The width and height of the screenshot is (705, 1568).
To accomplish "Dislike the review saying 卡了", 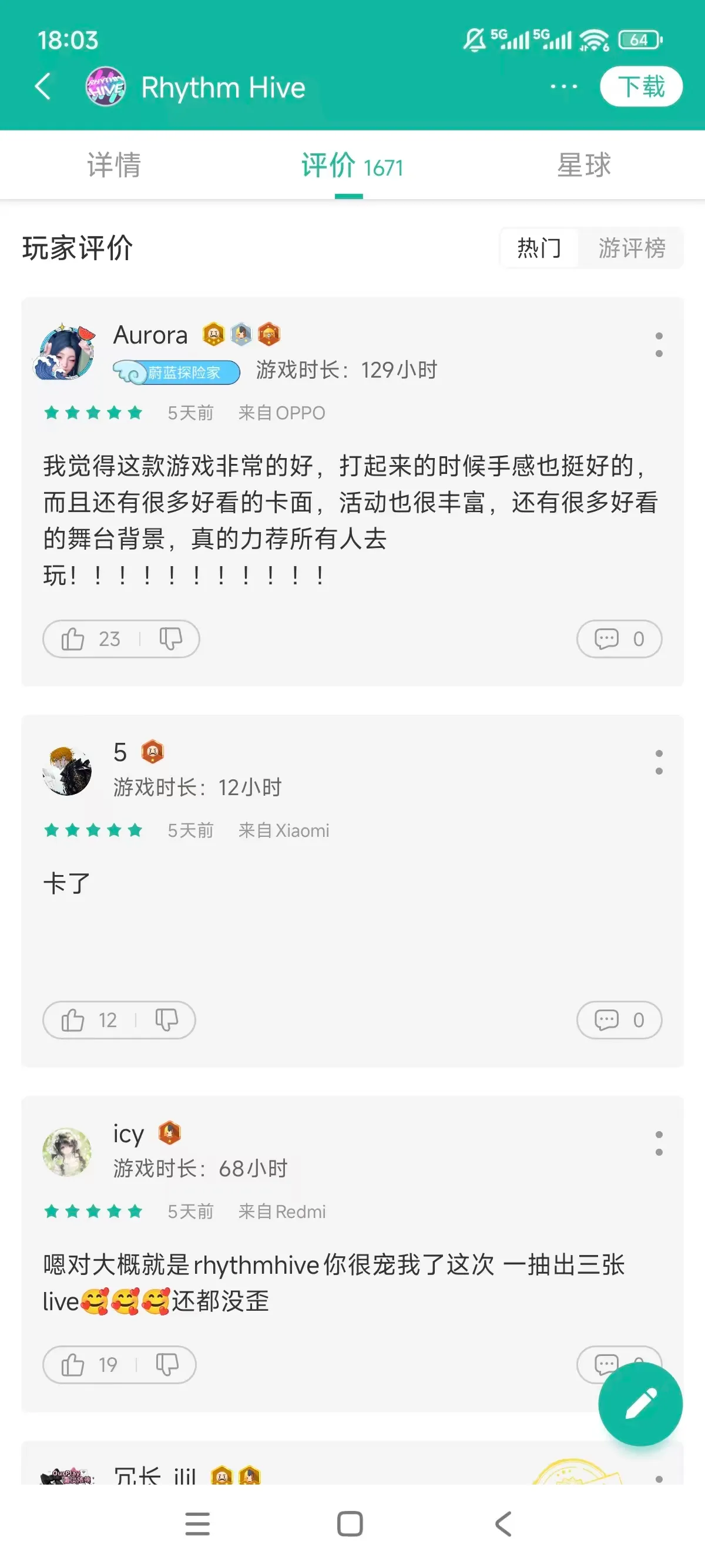I will click(167, 1020).
